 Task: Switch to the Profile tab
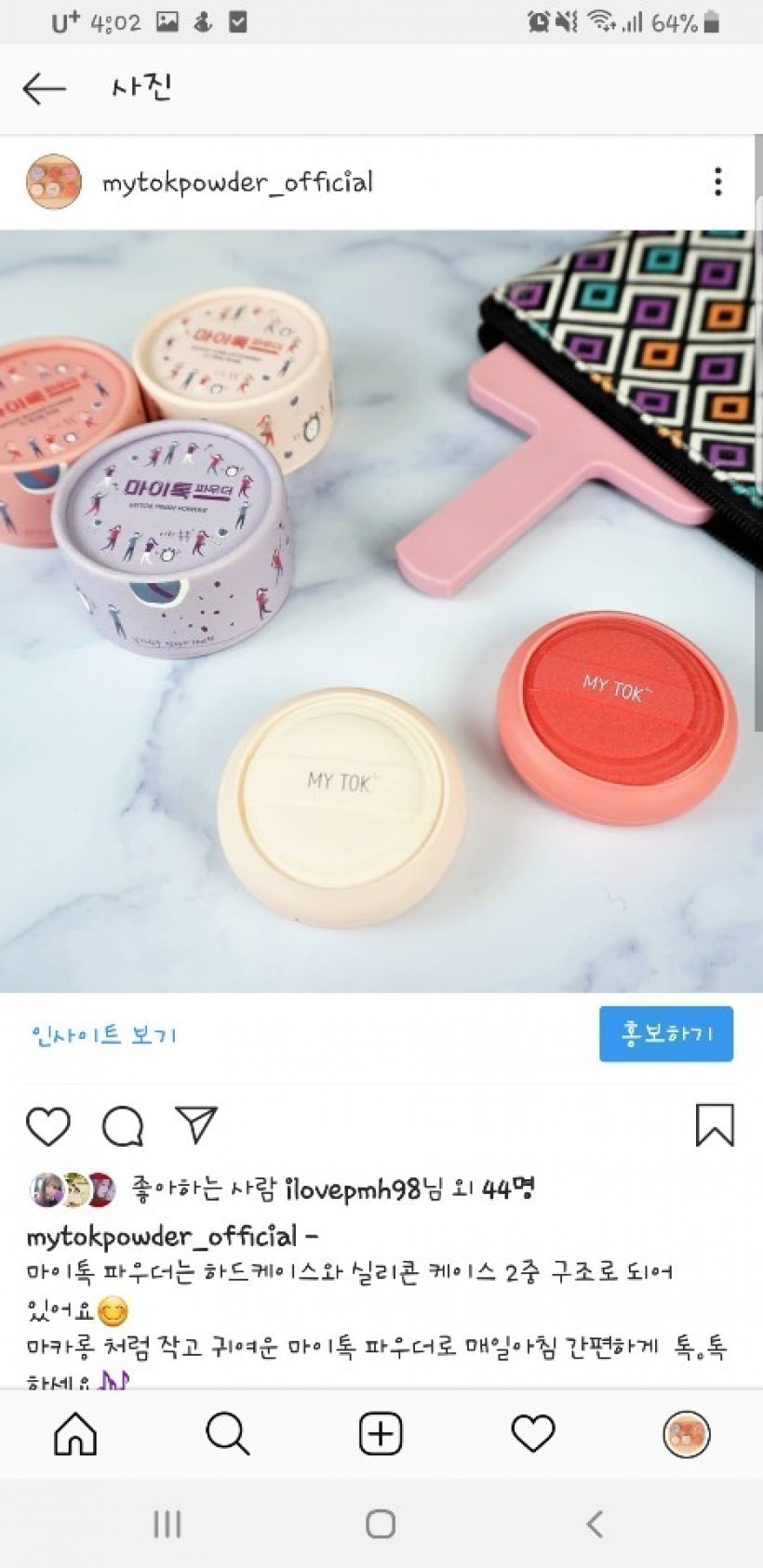point(687,1434)
